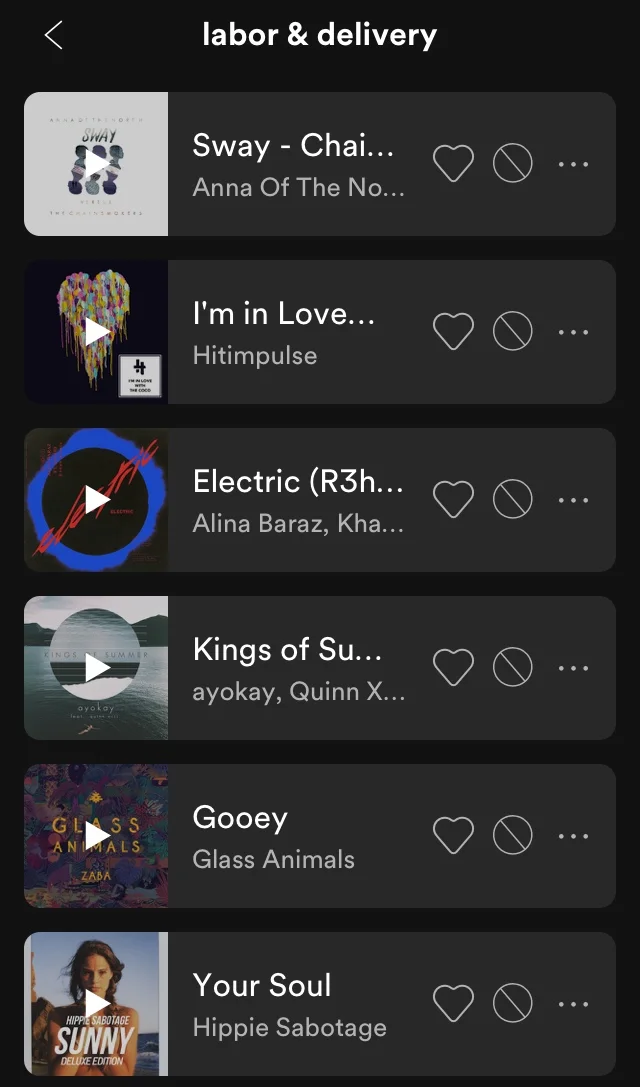This screenshot has width=640, height=1087.
Task: Open the overflow menu for Your Soul
Action: [x=573, y=1004]
